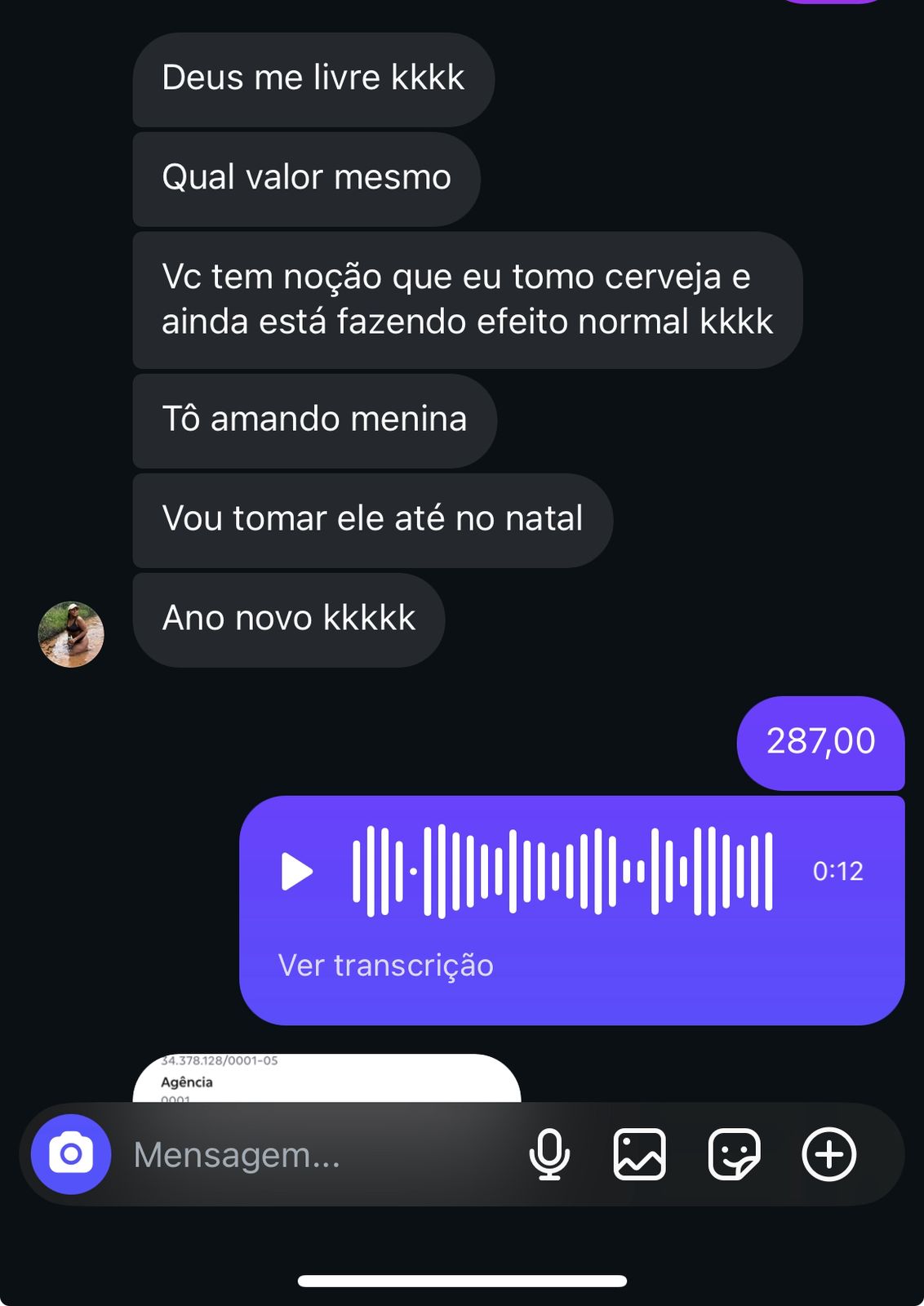Play the 0:12 voice message
Image resolution: width=924 pixels, height=1306 pixels.
point(297,871)
